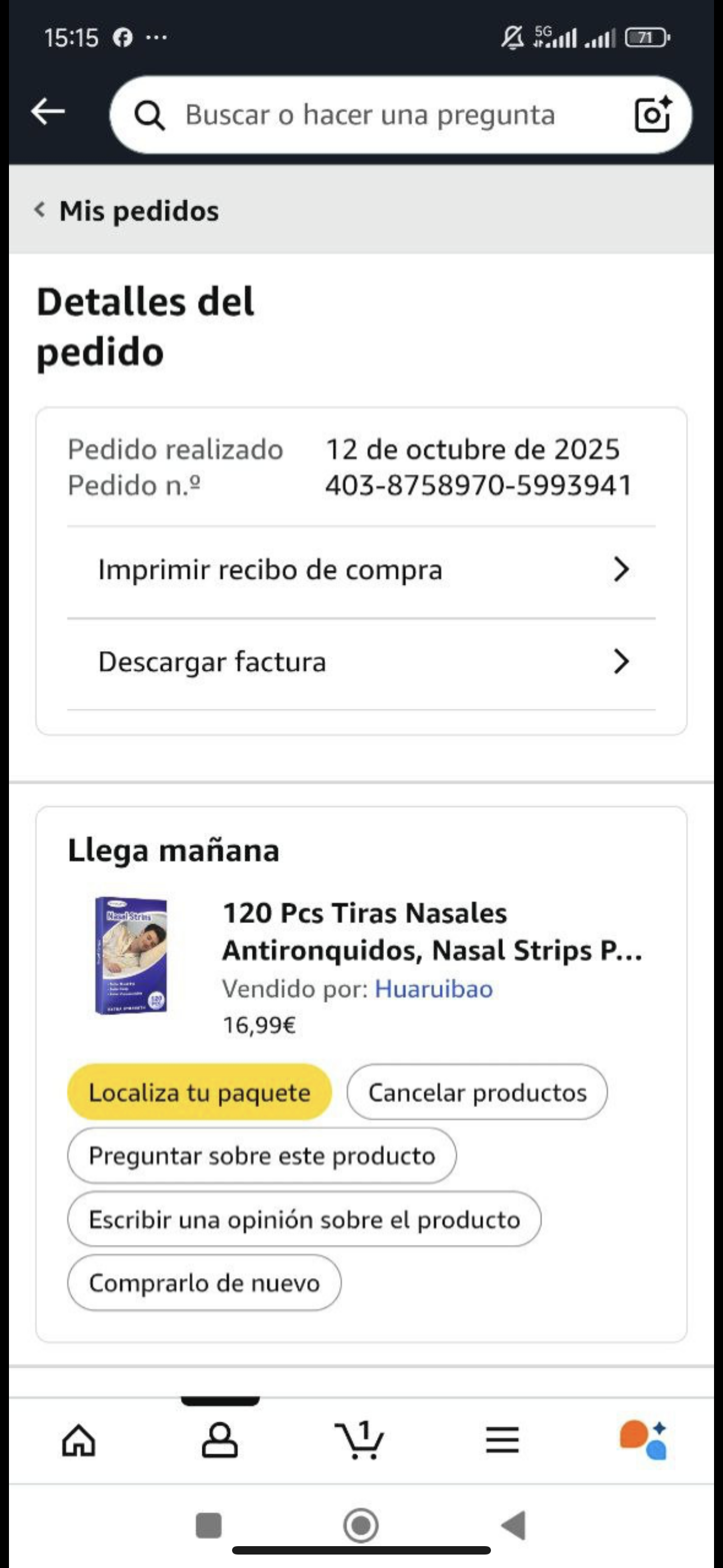Image resolution: width=723 pixels, height=1568 pixels.
Task: Tap the system home button
Action: point(361,1525)
